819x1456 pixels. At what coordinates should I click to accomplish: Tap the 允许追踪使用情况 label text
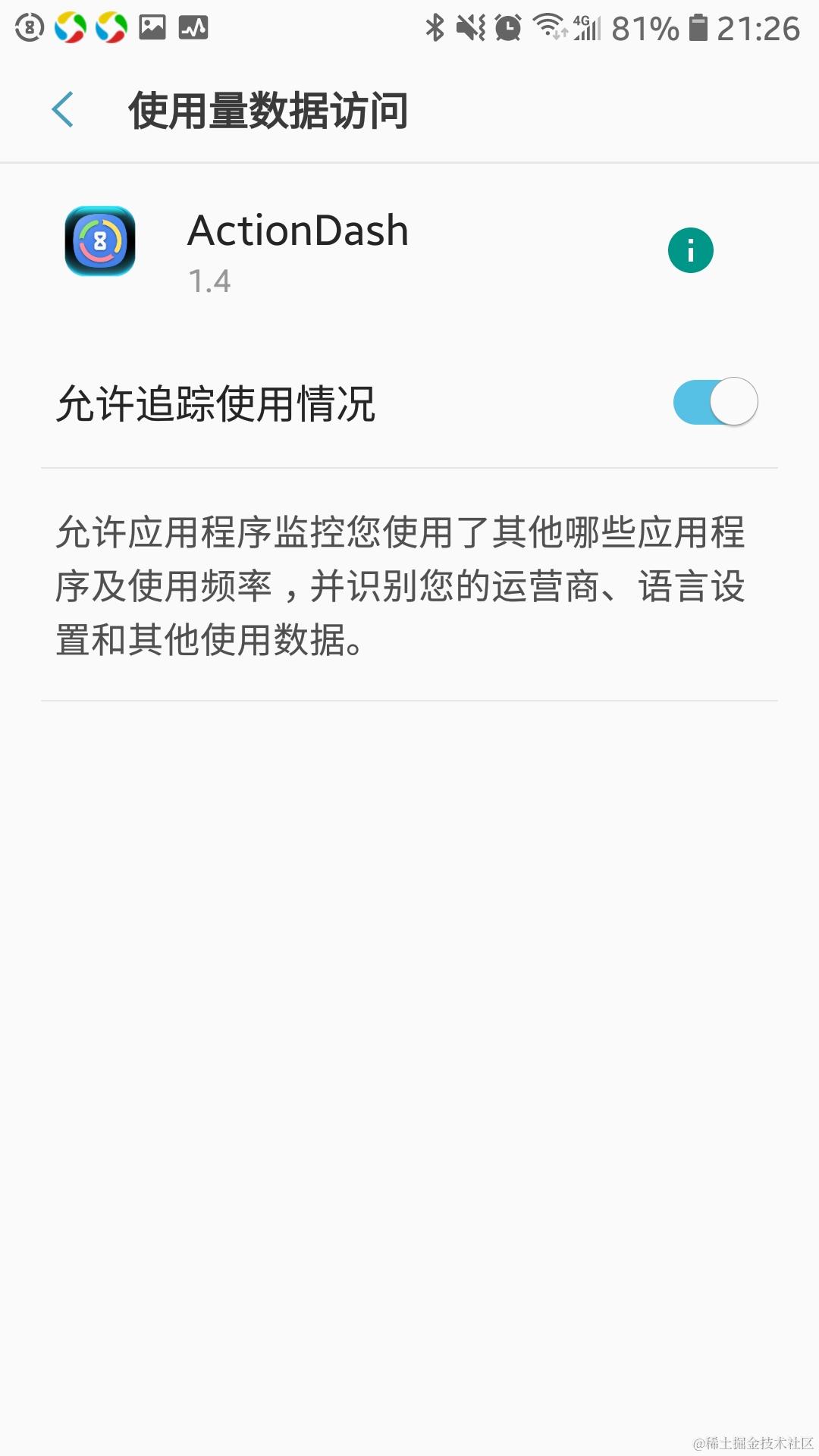coord(220,400)
